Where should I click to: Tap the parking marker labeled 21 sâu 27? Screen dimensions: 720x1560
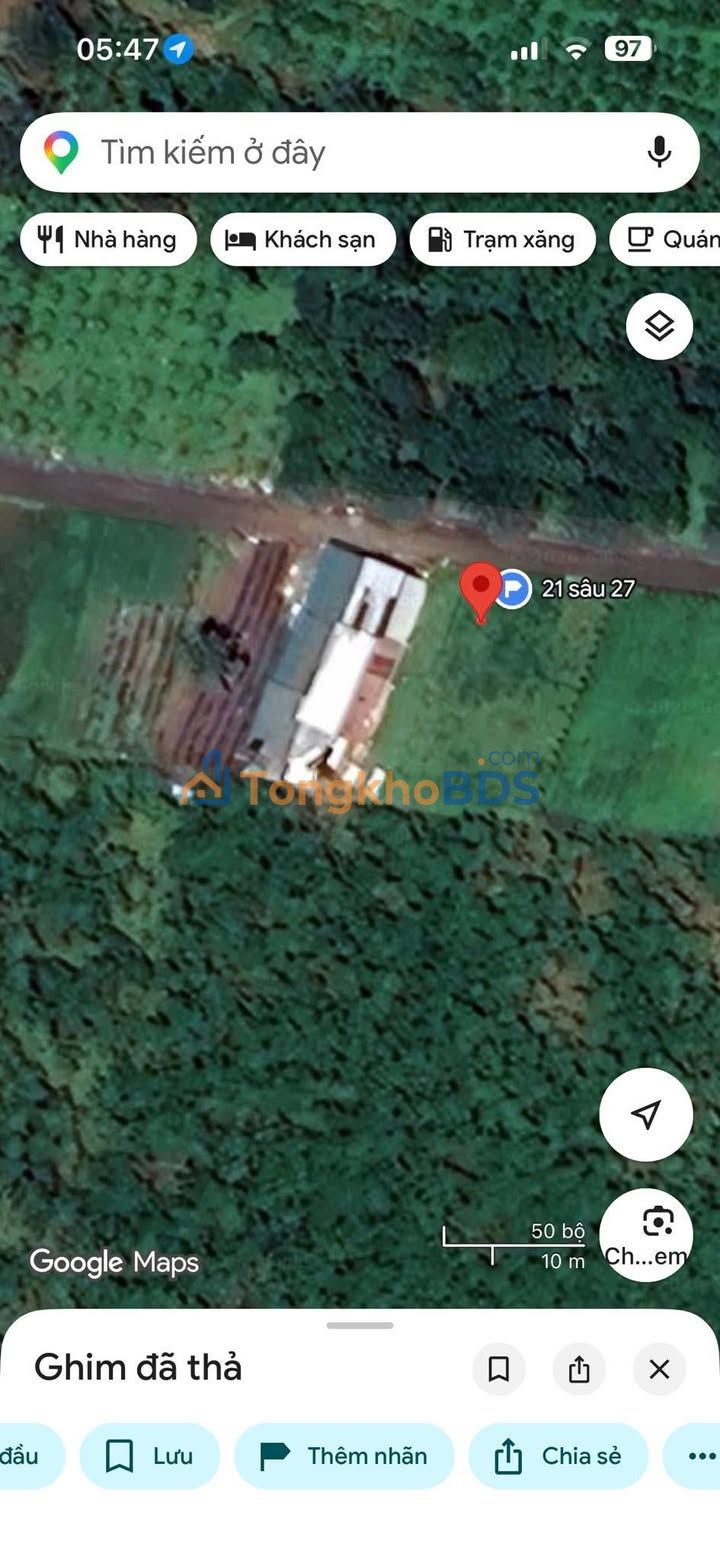point(514,589)
